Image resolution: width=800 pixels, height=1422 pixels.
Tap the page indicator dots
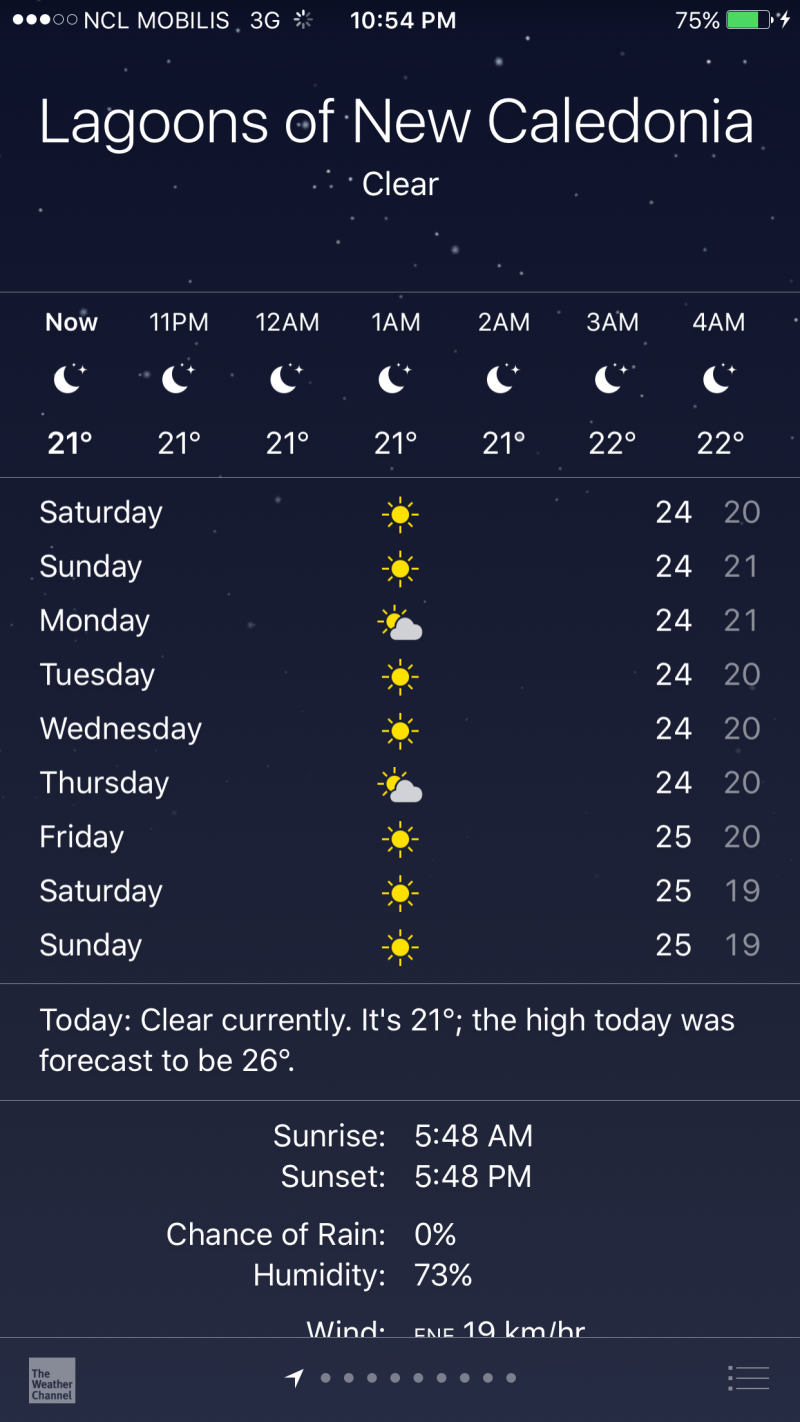point(401,1378)
